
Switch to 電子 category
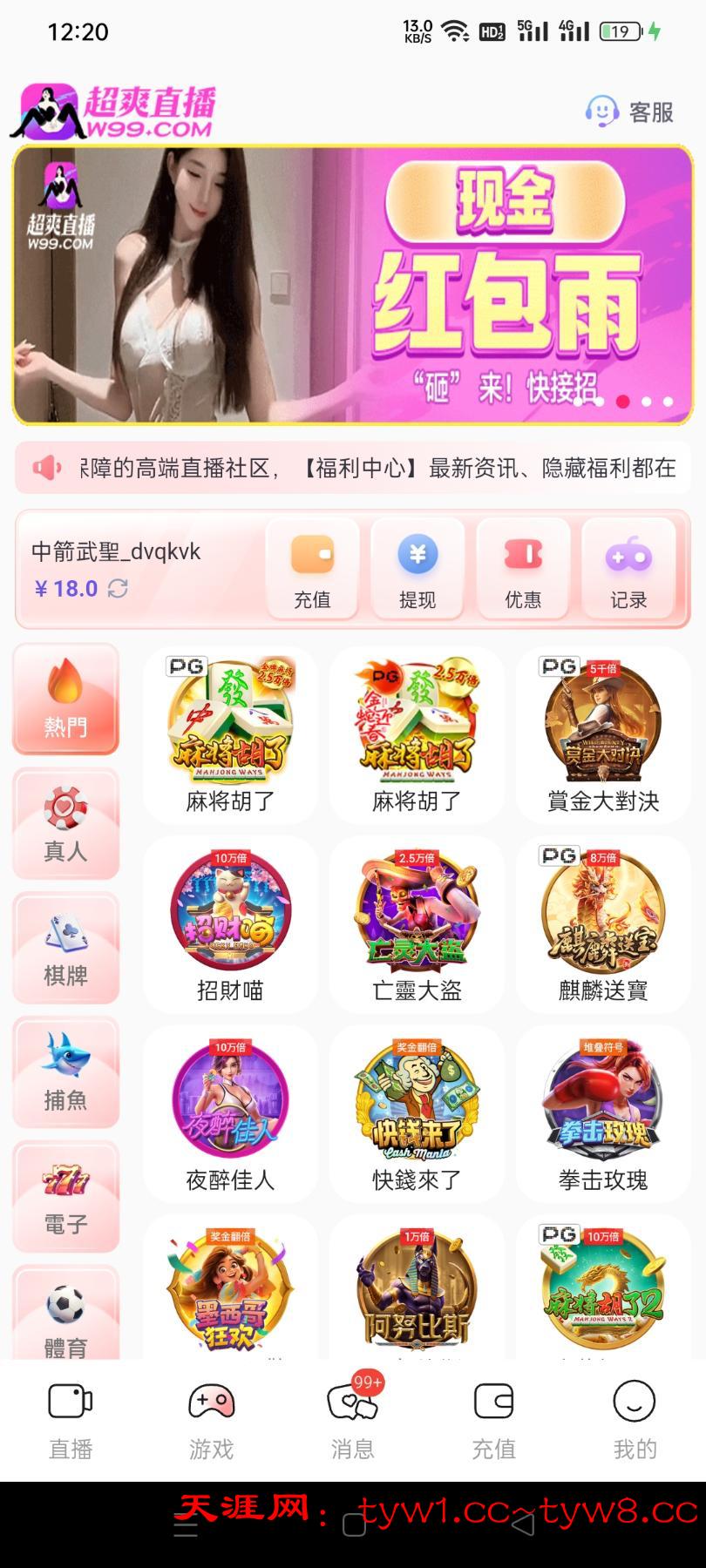[66, 1197]
